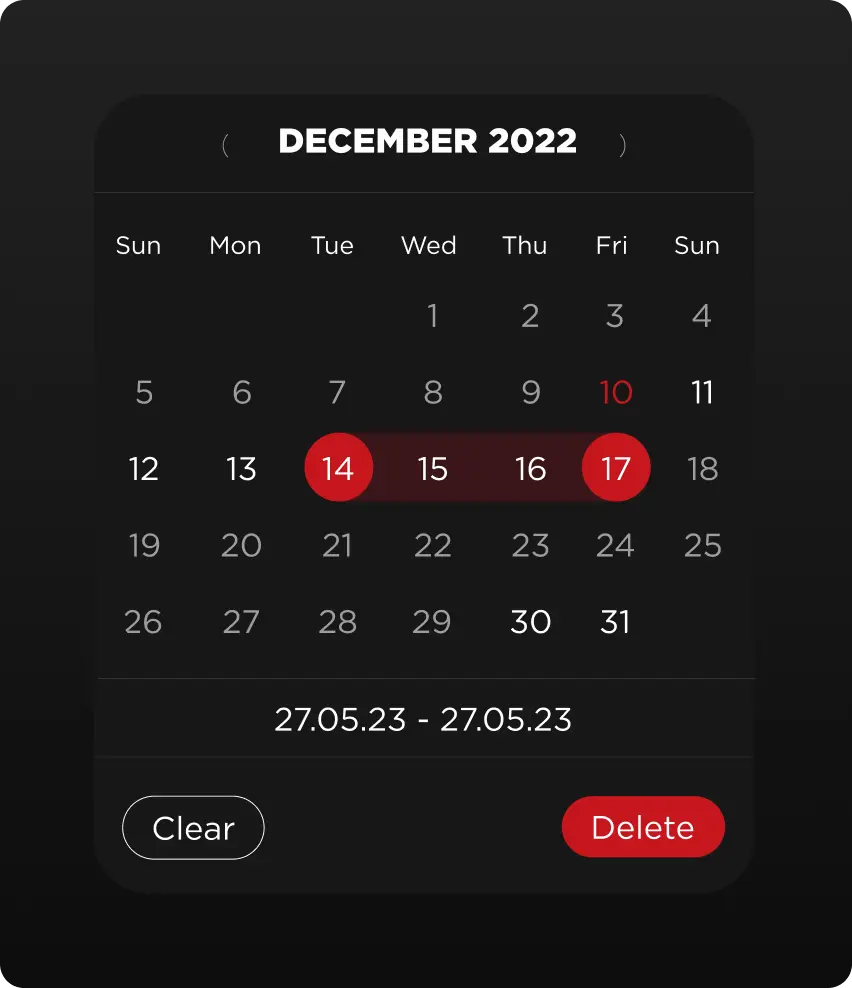This screenshot has width=852, height=988.
Task: Choose December 11
Action: click(702, 392)
